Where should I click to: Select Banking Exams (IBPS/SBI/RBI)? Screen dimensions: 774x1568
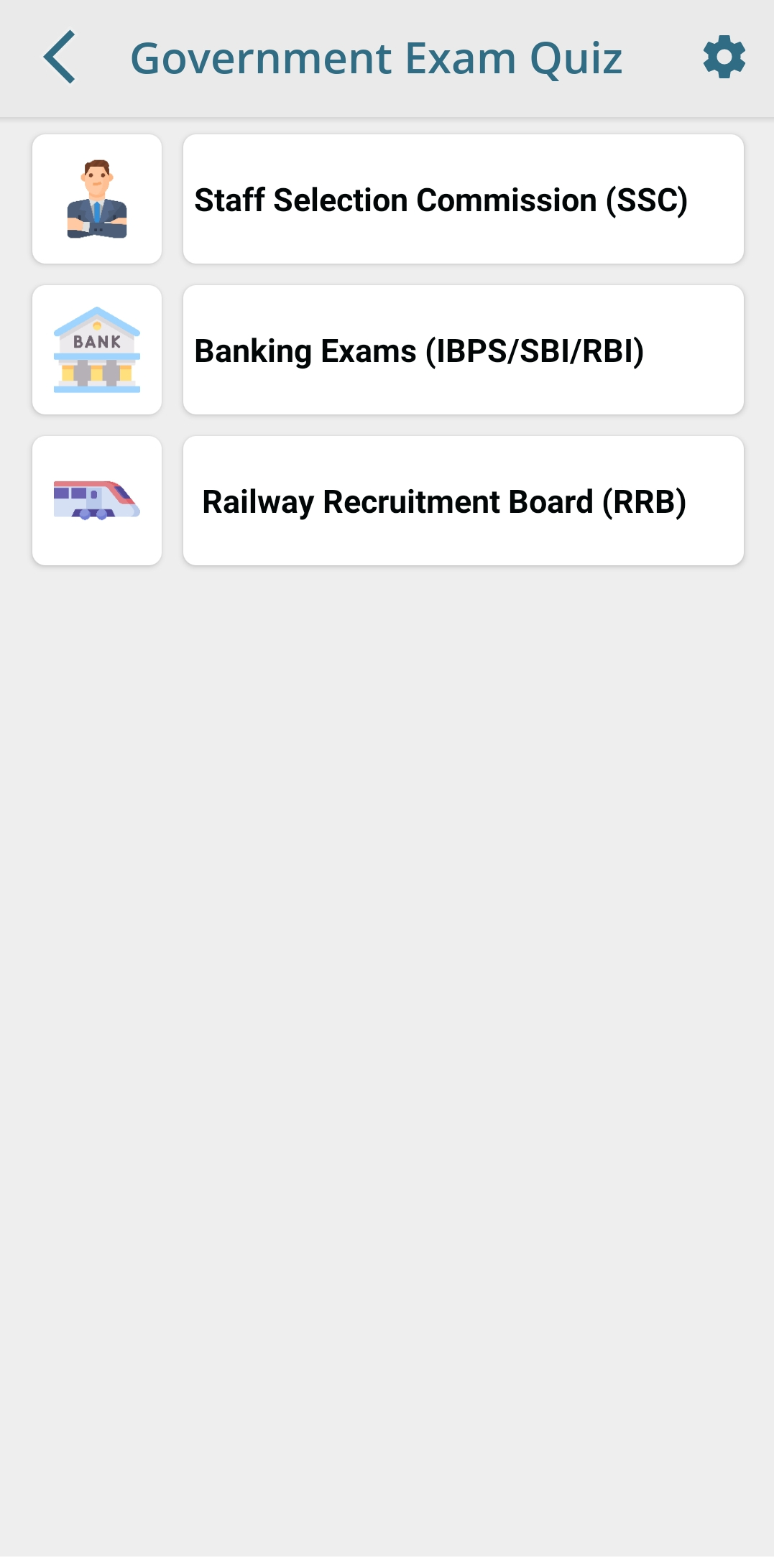[463, 351]
